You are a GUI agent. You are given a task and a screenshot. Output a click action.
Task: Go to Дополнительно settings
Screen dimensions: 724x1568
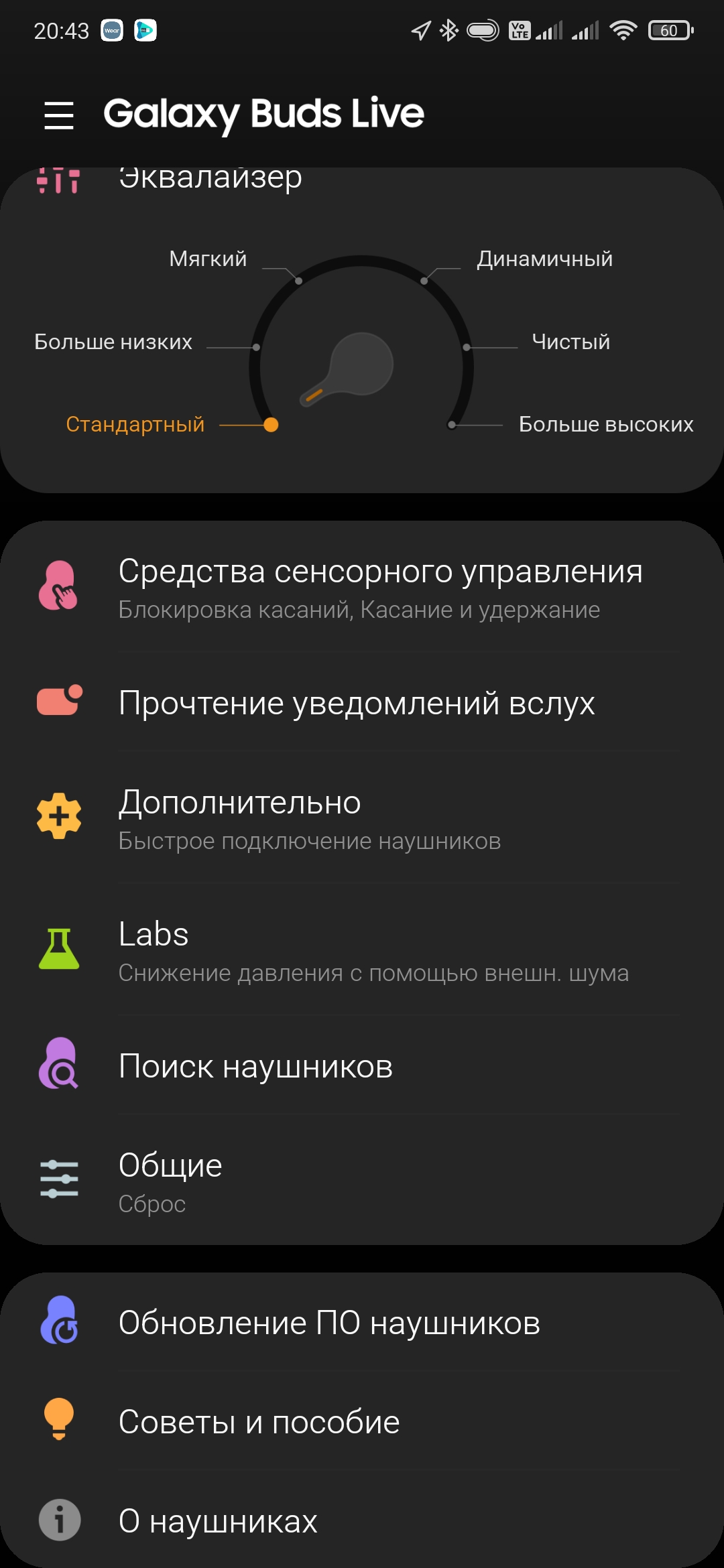[308, 818]
